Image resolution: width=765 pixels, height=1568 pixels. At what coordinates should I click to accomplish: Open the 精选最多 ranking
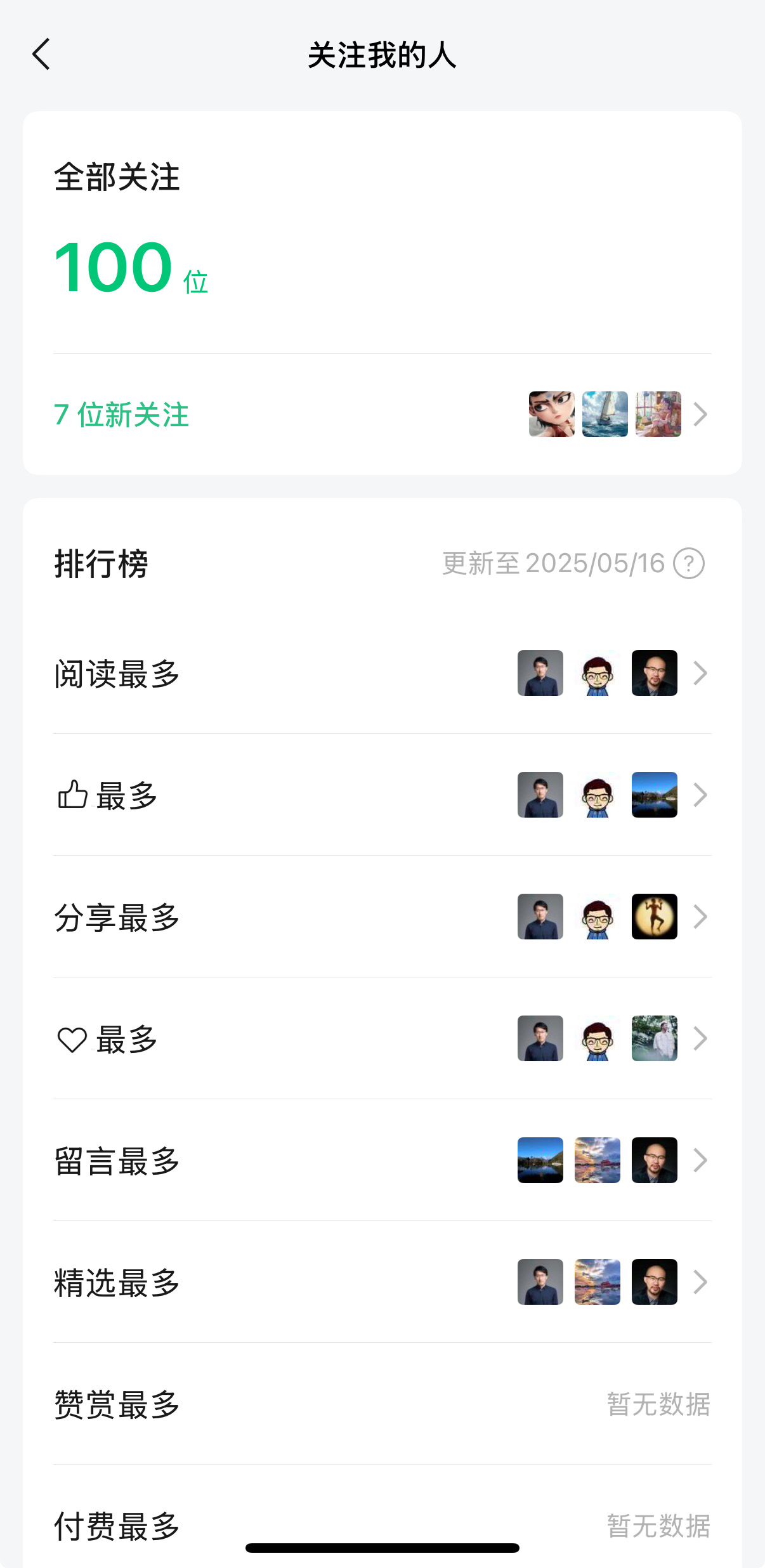pyautogui.click(x=383, y=1282)
